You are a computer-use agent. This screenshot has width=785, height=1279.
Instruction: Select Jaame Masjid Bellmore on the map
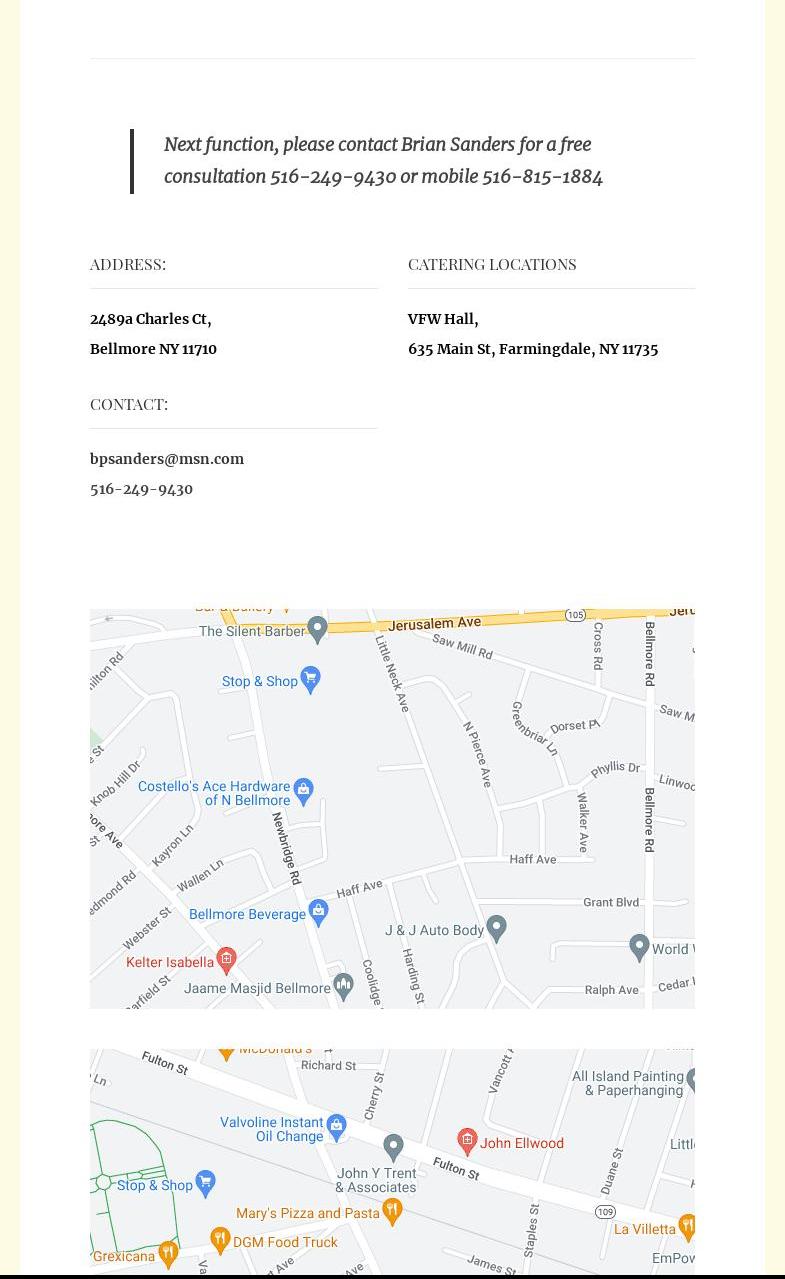[x=343, y=985]
